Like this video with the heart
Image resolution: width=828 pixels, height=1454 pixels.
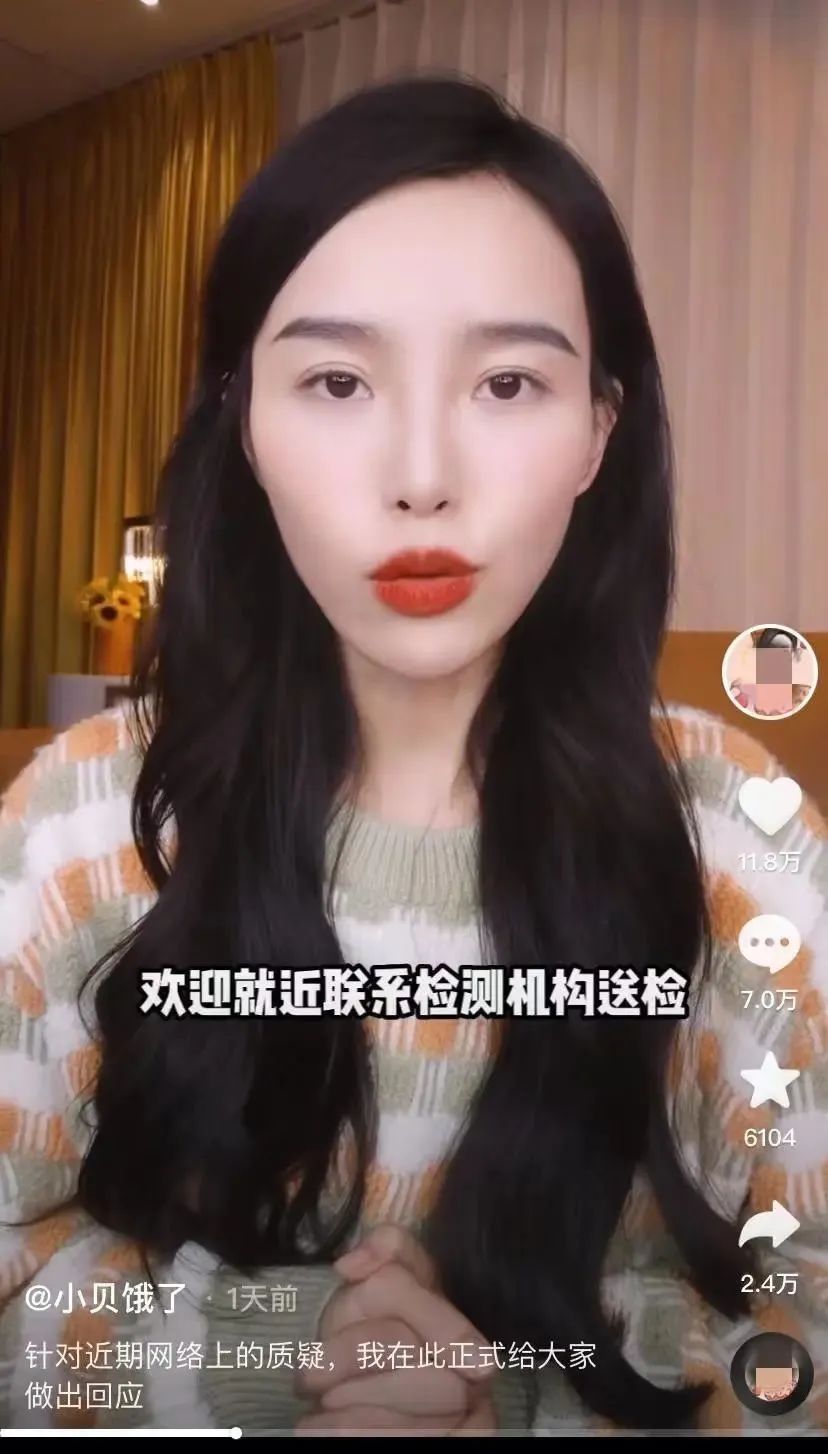pos(769,806)
